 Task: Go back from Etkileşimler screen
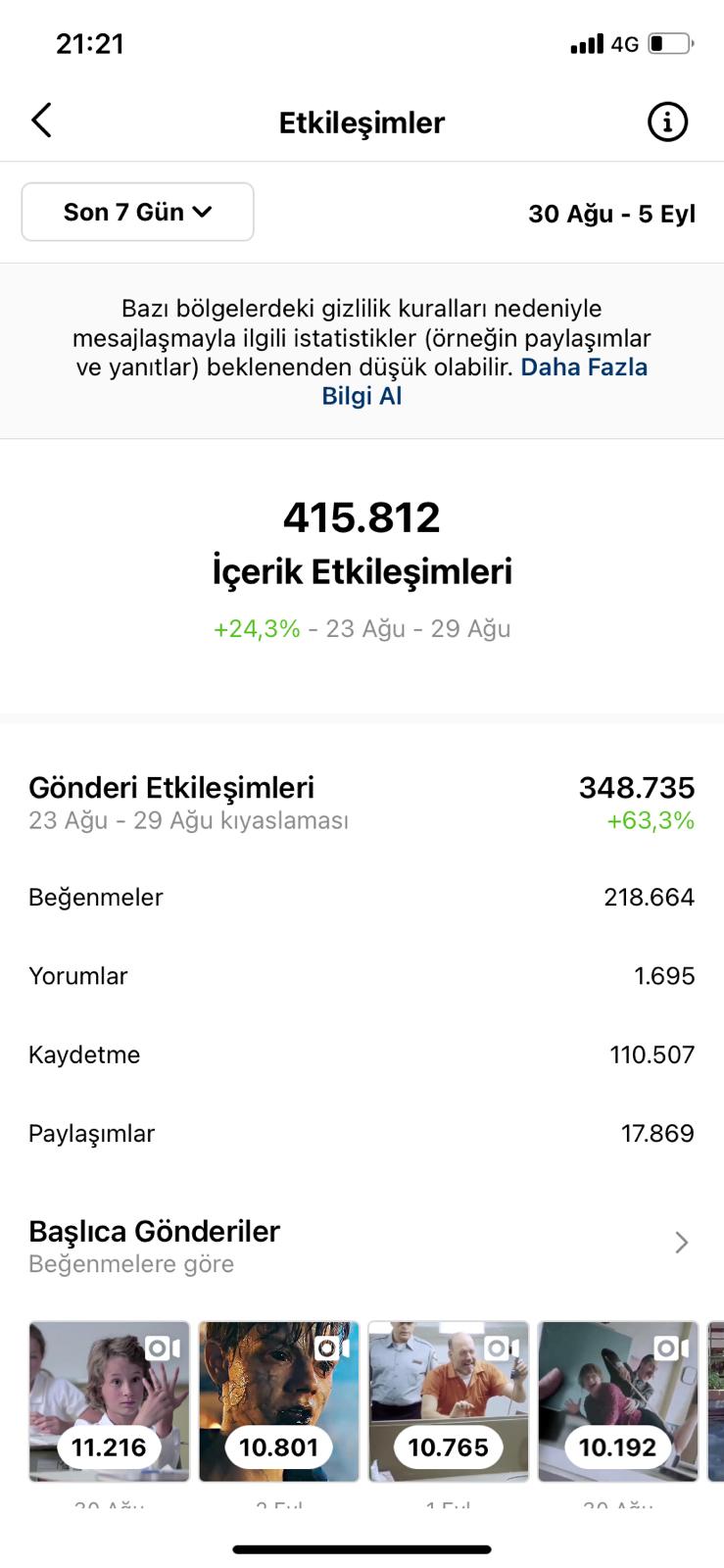pyautogui.click(x=41, y=122)
